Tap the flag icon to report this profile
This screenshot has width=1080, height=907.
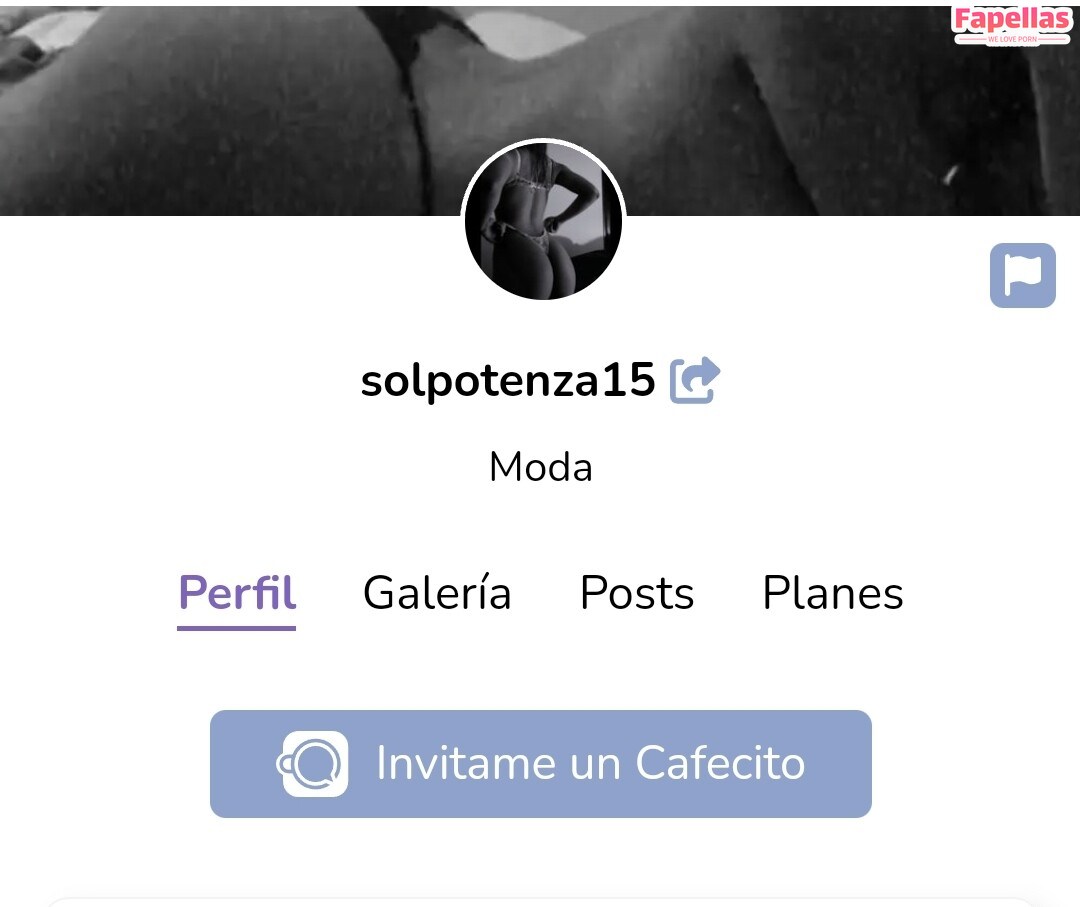[1022, 275]
